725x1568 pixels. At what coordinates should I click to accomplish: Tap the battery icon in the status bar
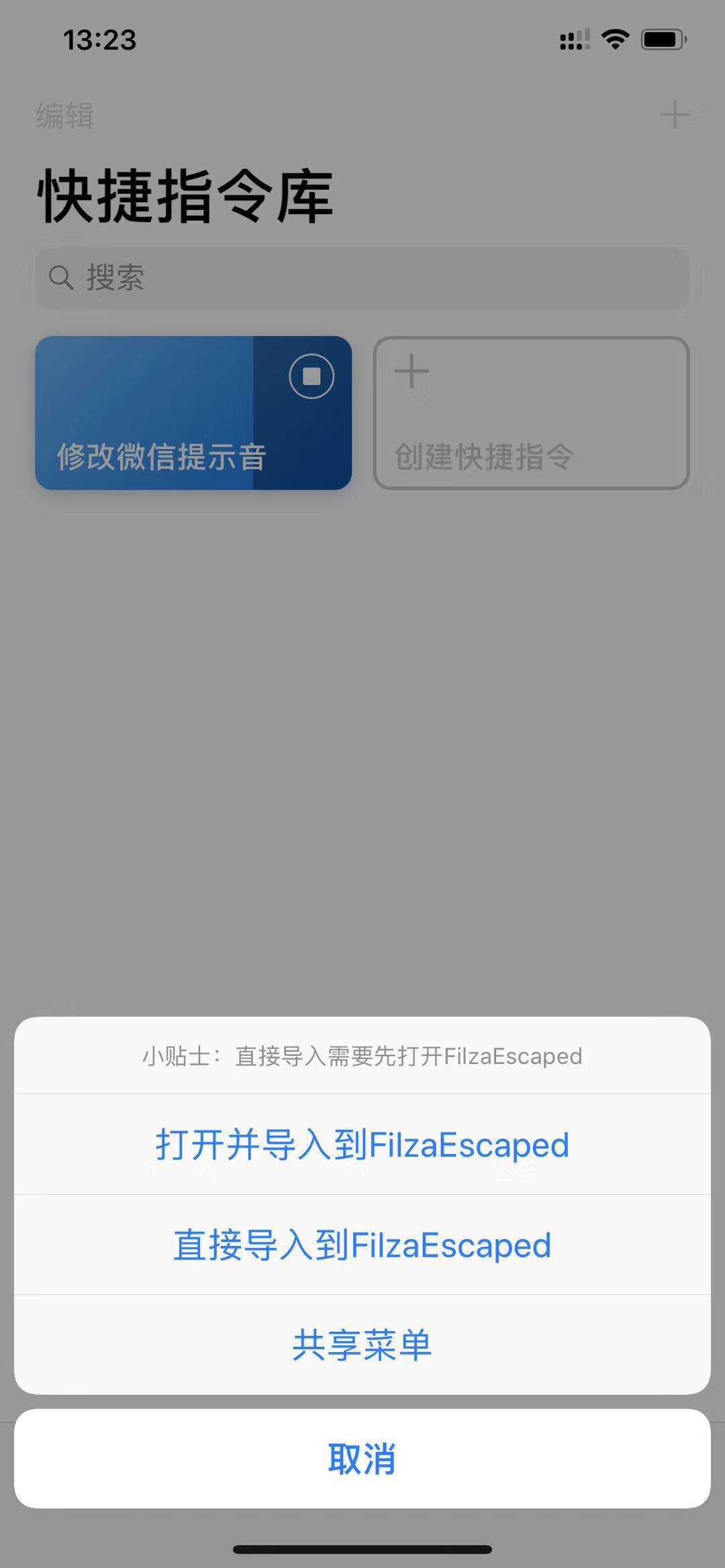point(661,40)
